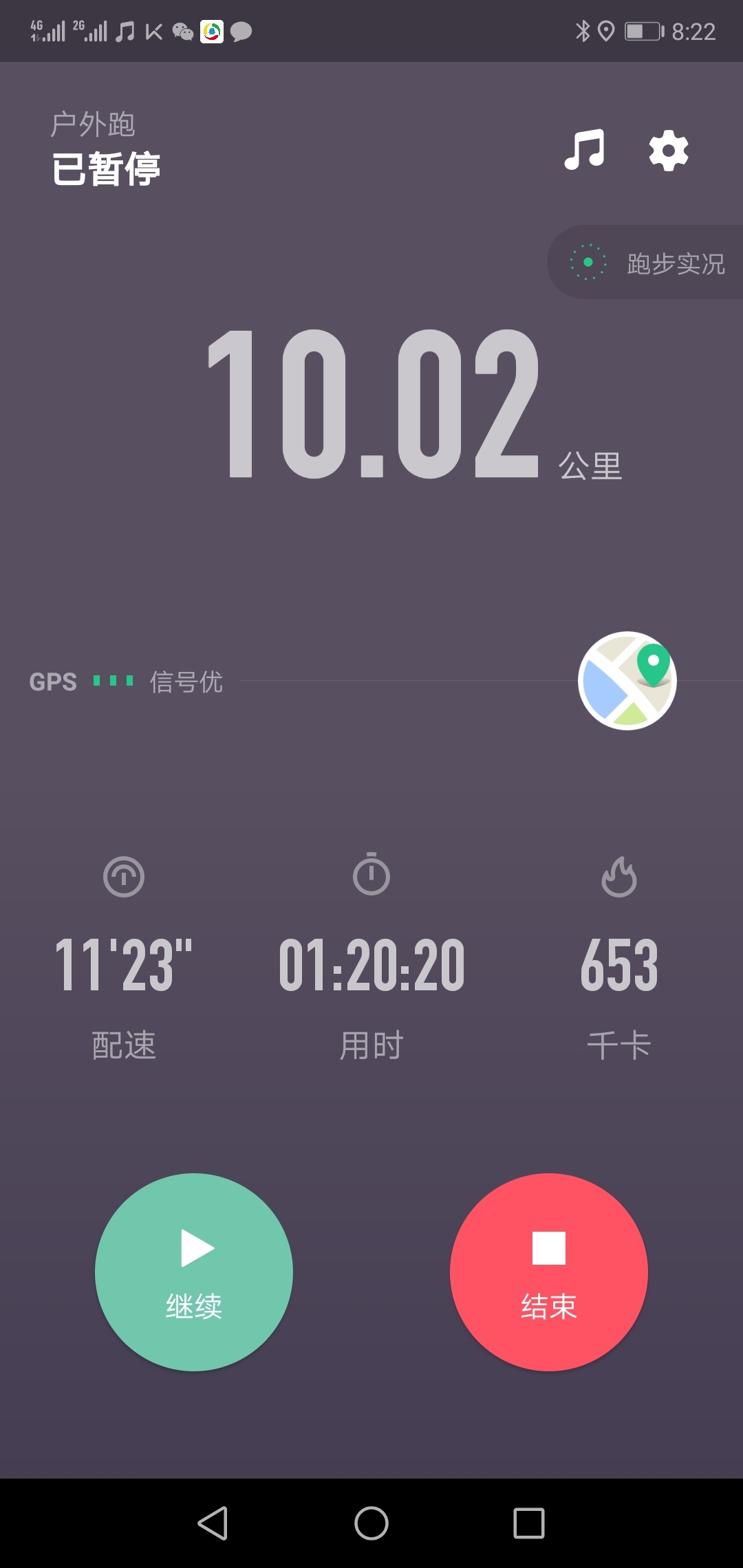Open the music note icon
The image size is (743, 1568).
tap(584, 149)
